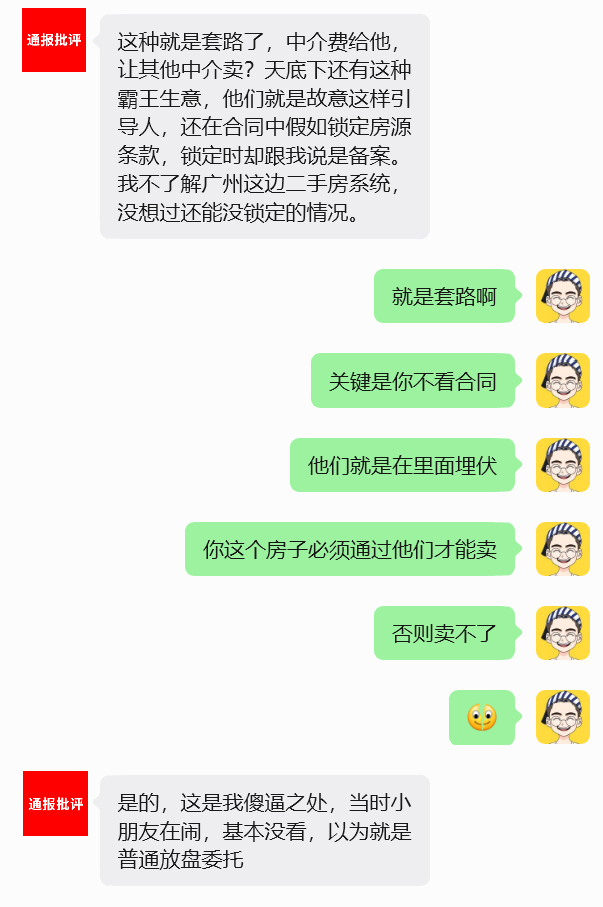Open the avatar beside 关键是你不看合同
This screenshot has height=907, width=603.
pyautogui.click(x=562, y=380)
